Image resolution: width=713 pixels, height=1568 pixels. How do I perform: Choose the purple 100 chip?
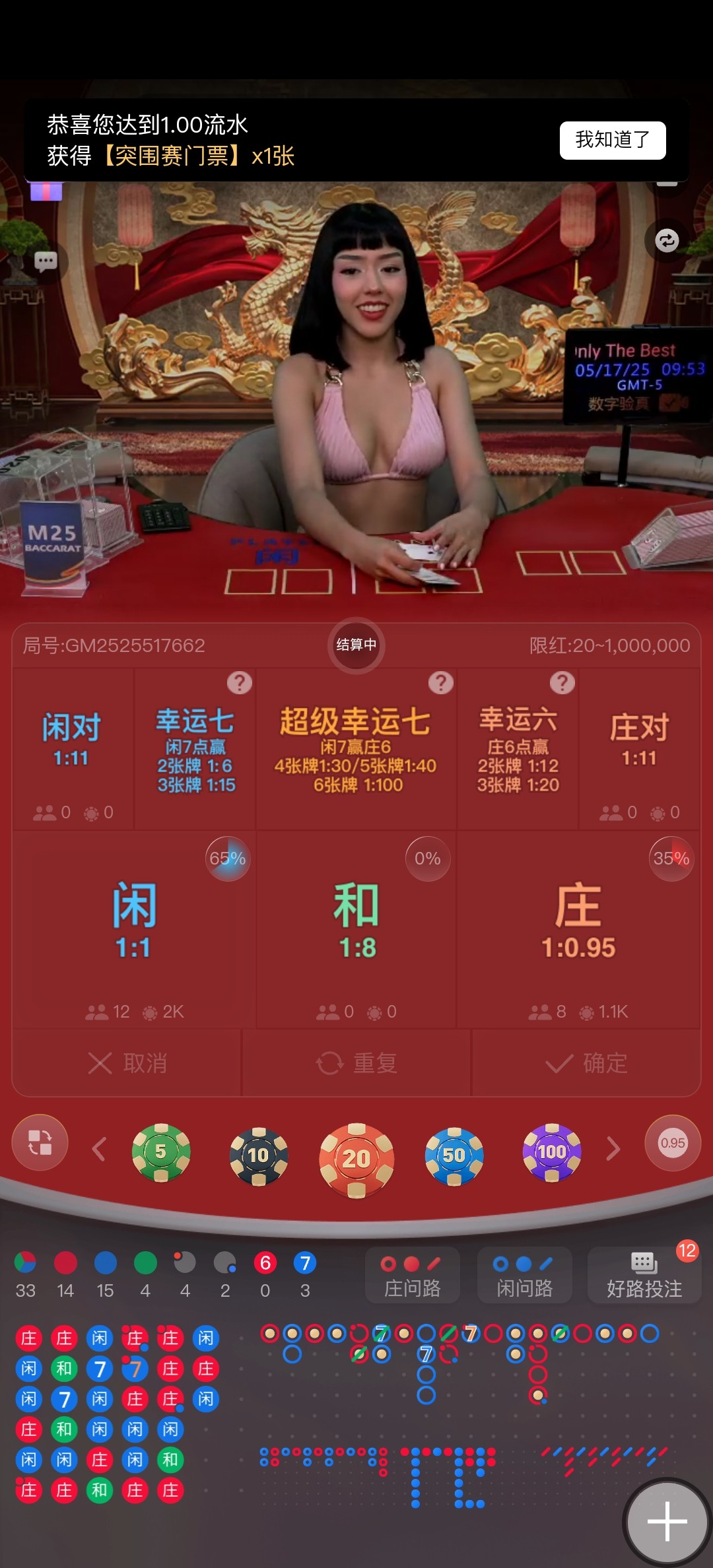[552, 1152]
